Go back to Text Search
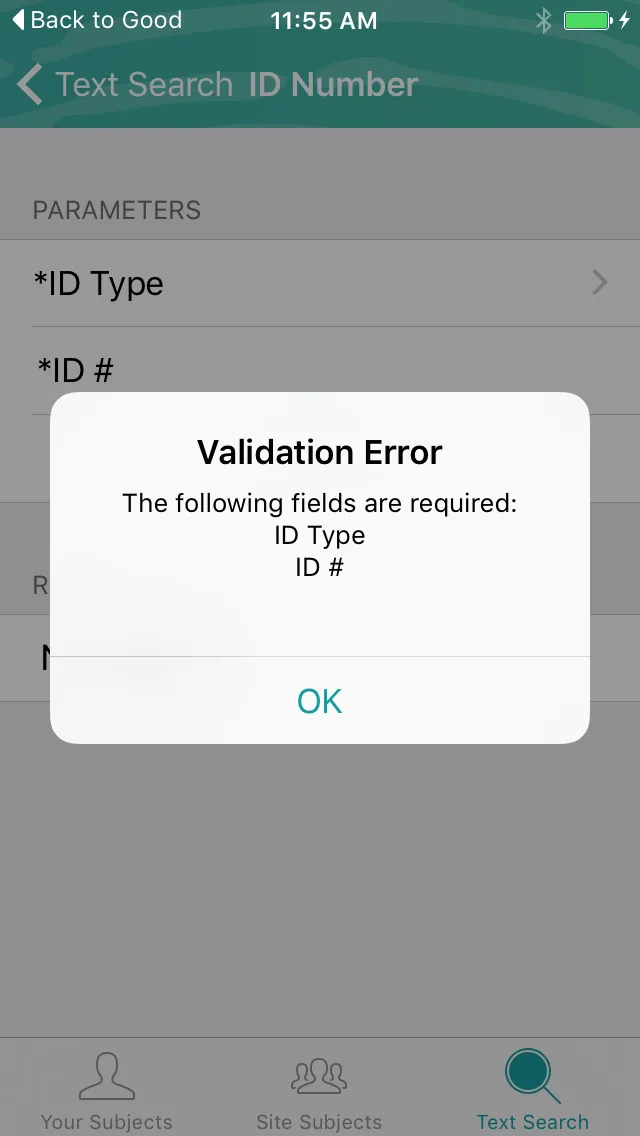 pyautogui.click(x=125, y=85)
